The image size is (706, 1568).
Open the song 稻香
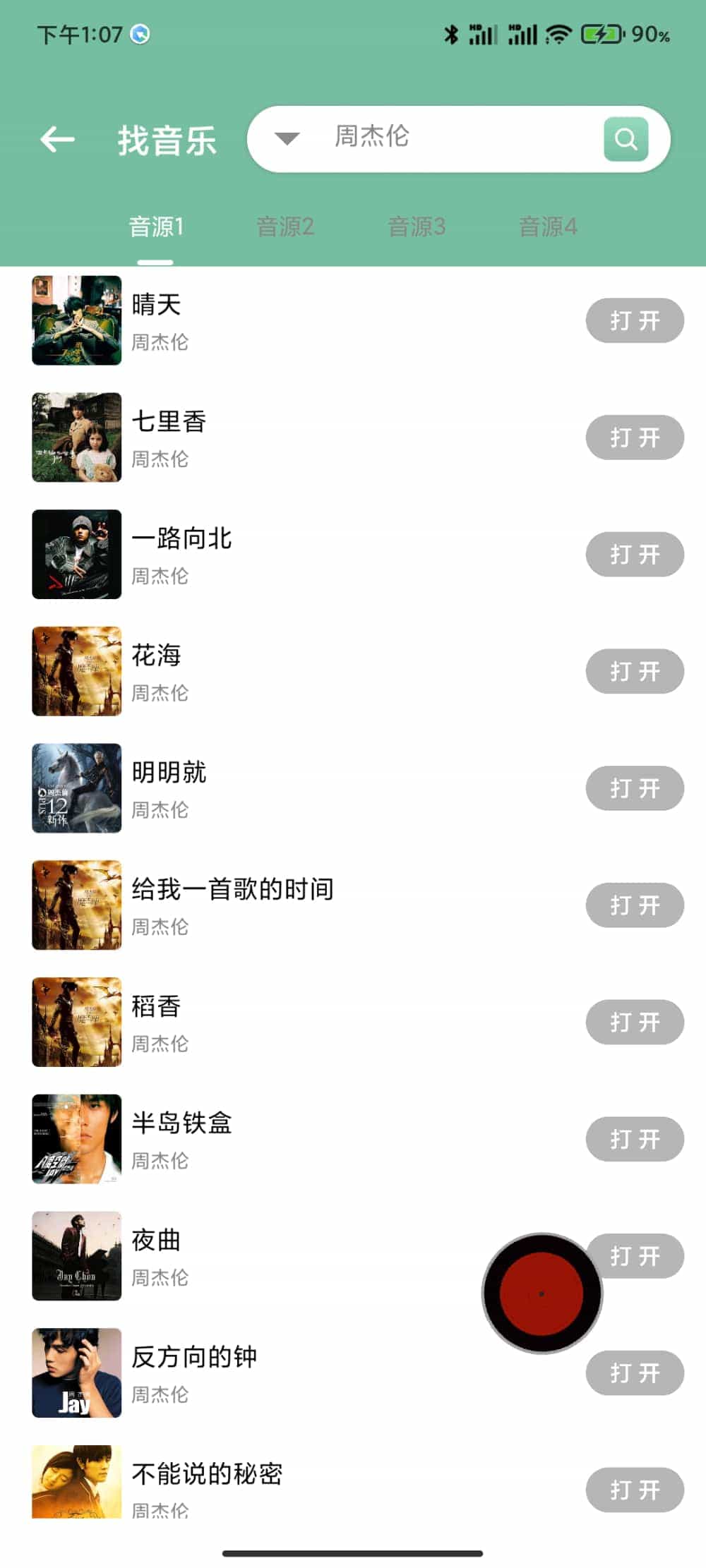[634, 1022]
